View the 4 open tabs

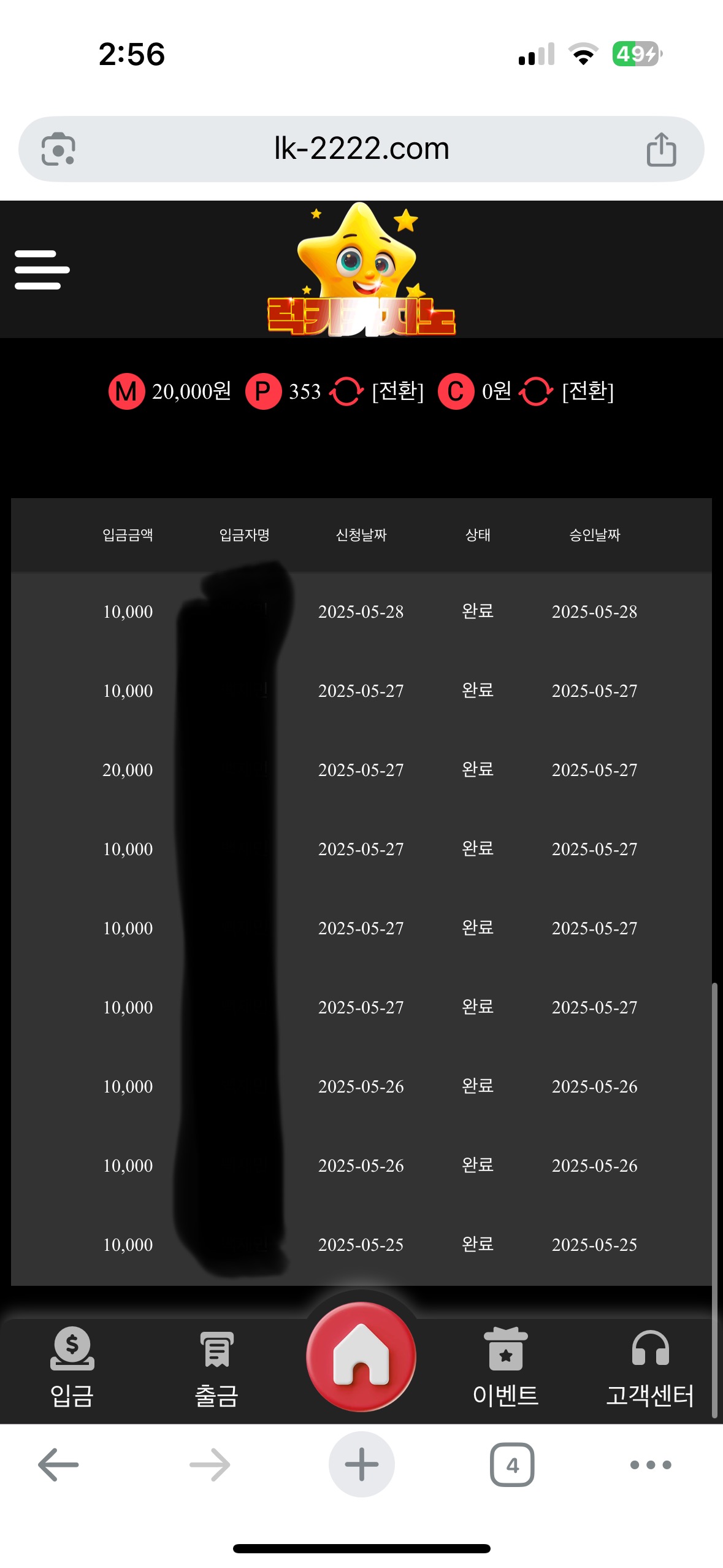point(512,1464)
